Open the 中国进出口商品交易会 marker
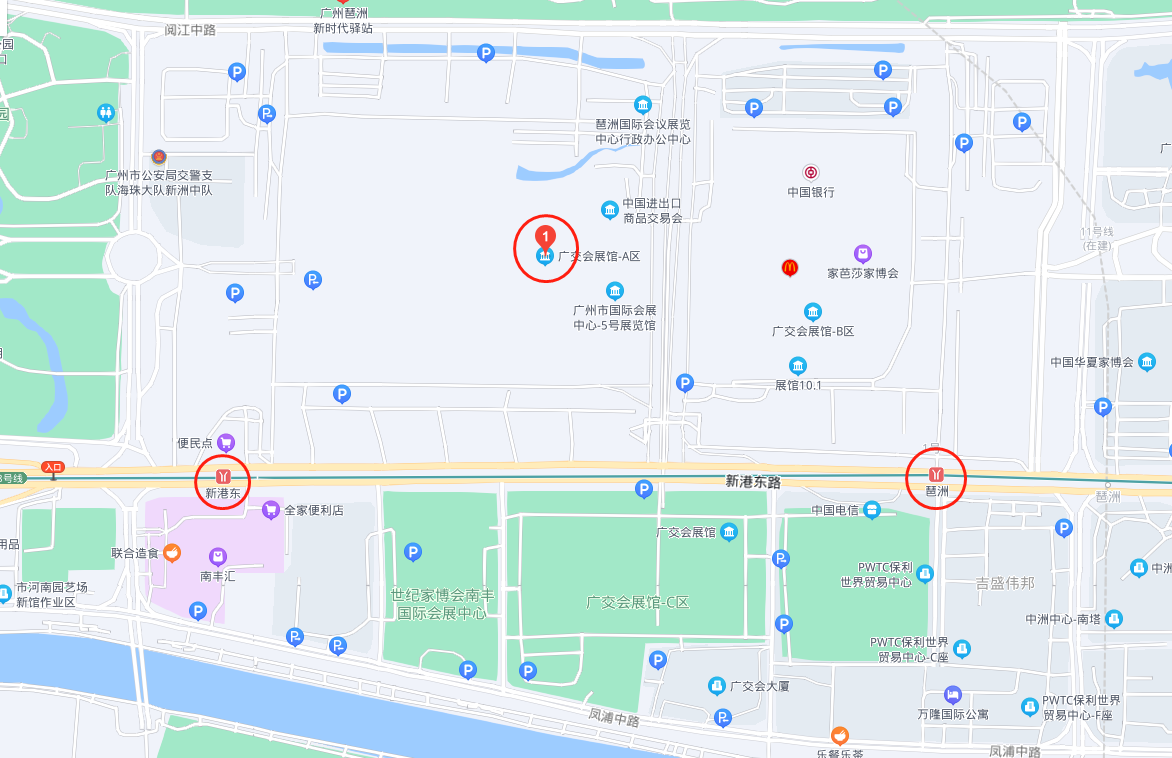Screen dimensions: 1172x758 click(609, 210)
